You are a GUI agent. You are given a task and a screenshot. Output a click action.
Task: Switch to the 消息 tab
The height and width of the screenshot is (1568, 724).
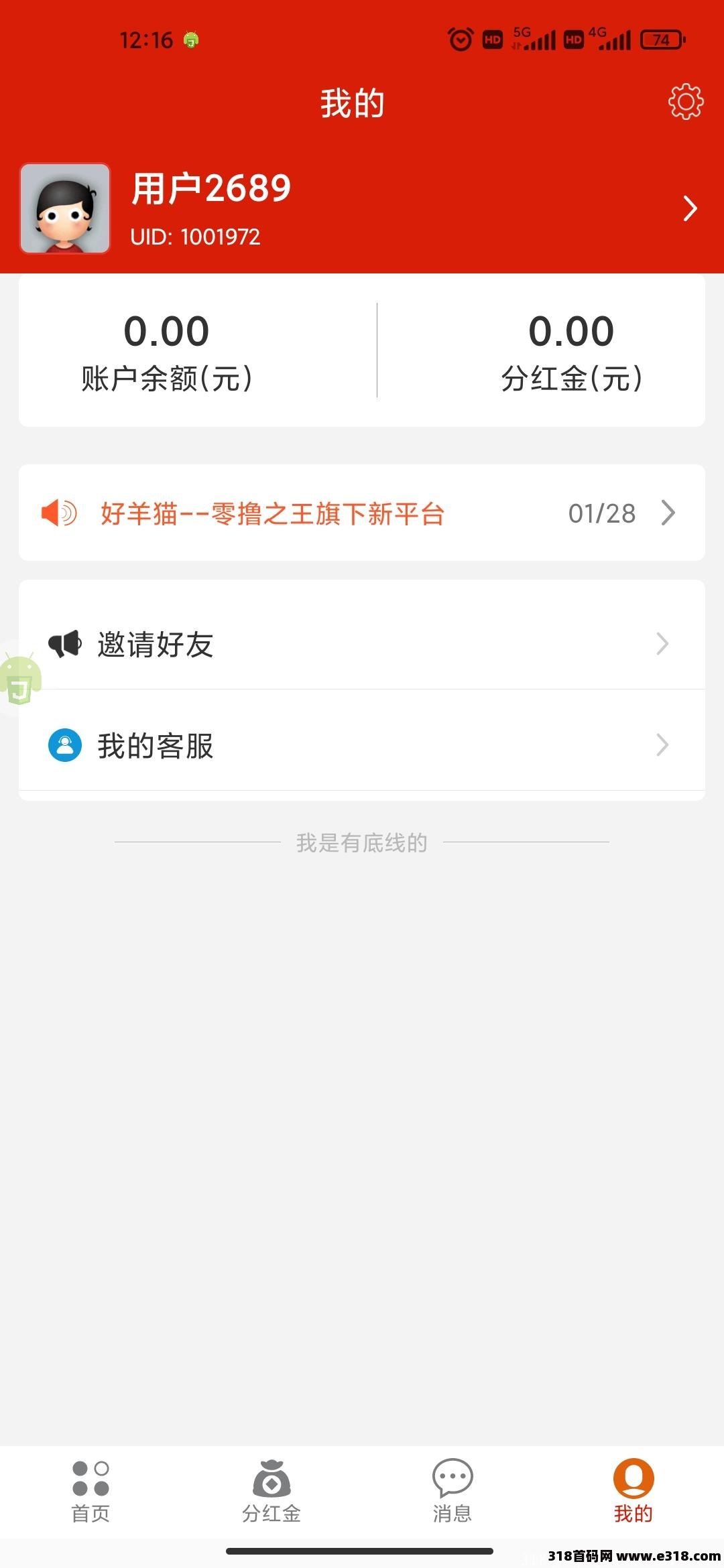click(452, 1494)
